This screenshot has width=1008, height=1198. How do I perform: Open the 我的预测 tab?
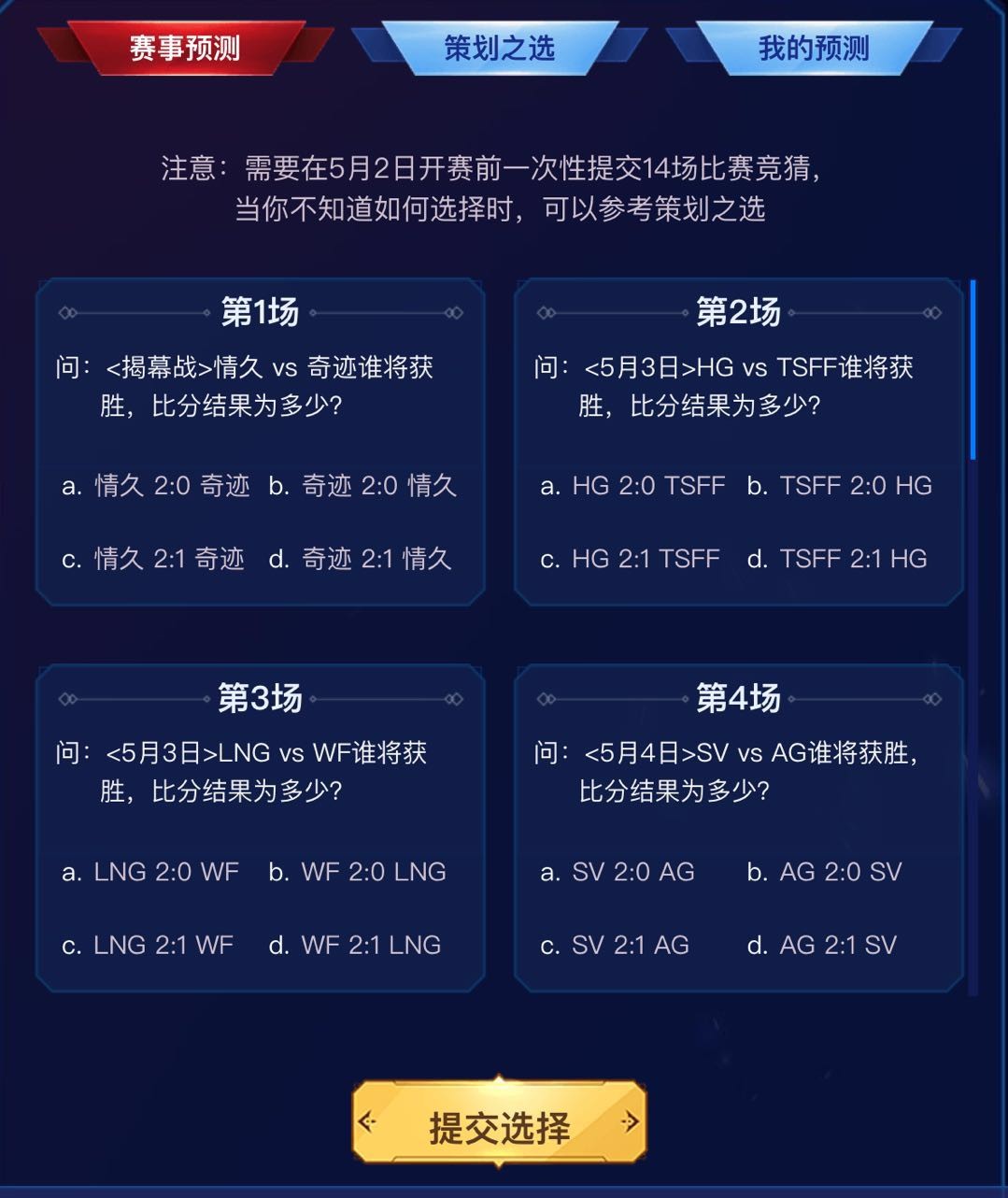[813, 48]
